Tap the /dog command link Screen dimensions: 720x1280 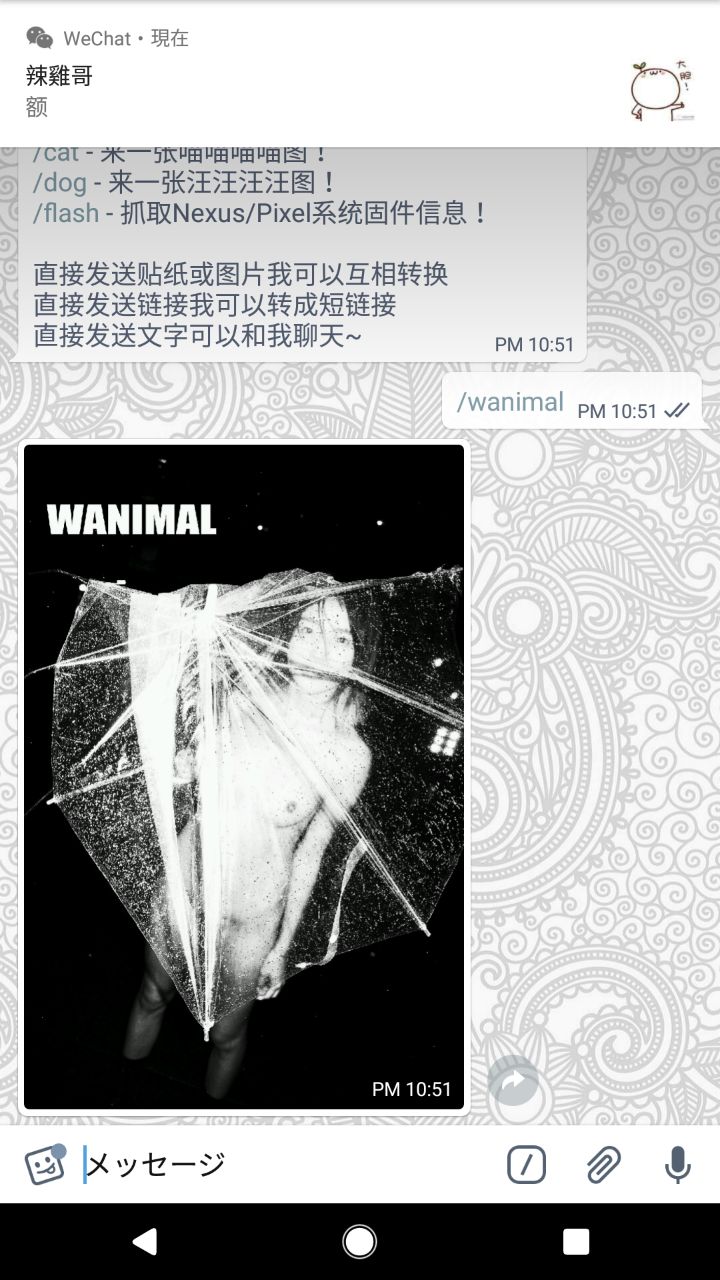tap(59, 184)
